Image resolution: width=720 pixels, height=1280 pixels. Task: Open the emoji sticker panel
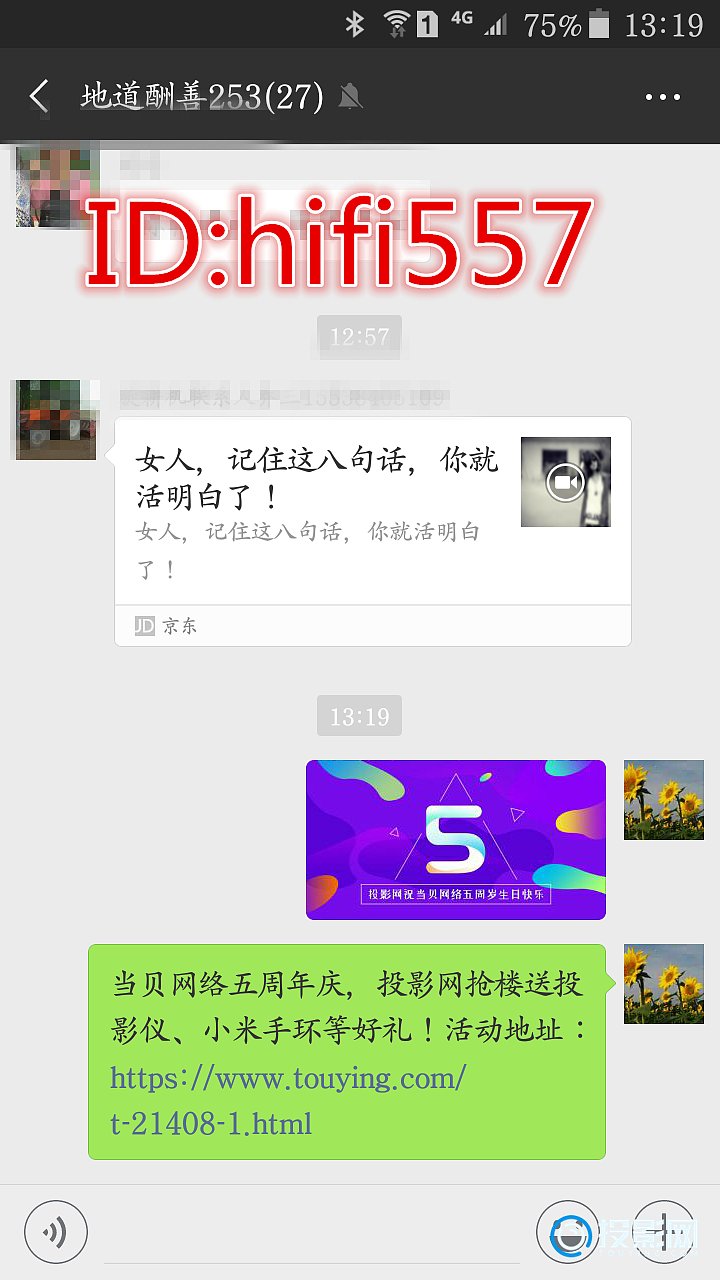(x=568, y=1231)
